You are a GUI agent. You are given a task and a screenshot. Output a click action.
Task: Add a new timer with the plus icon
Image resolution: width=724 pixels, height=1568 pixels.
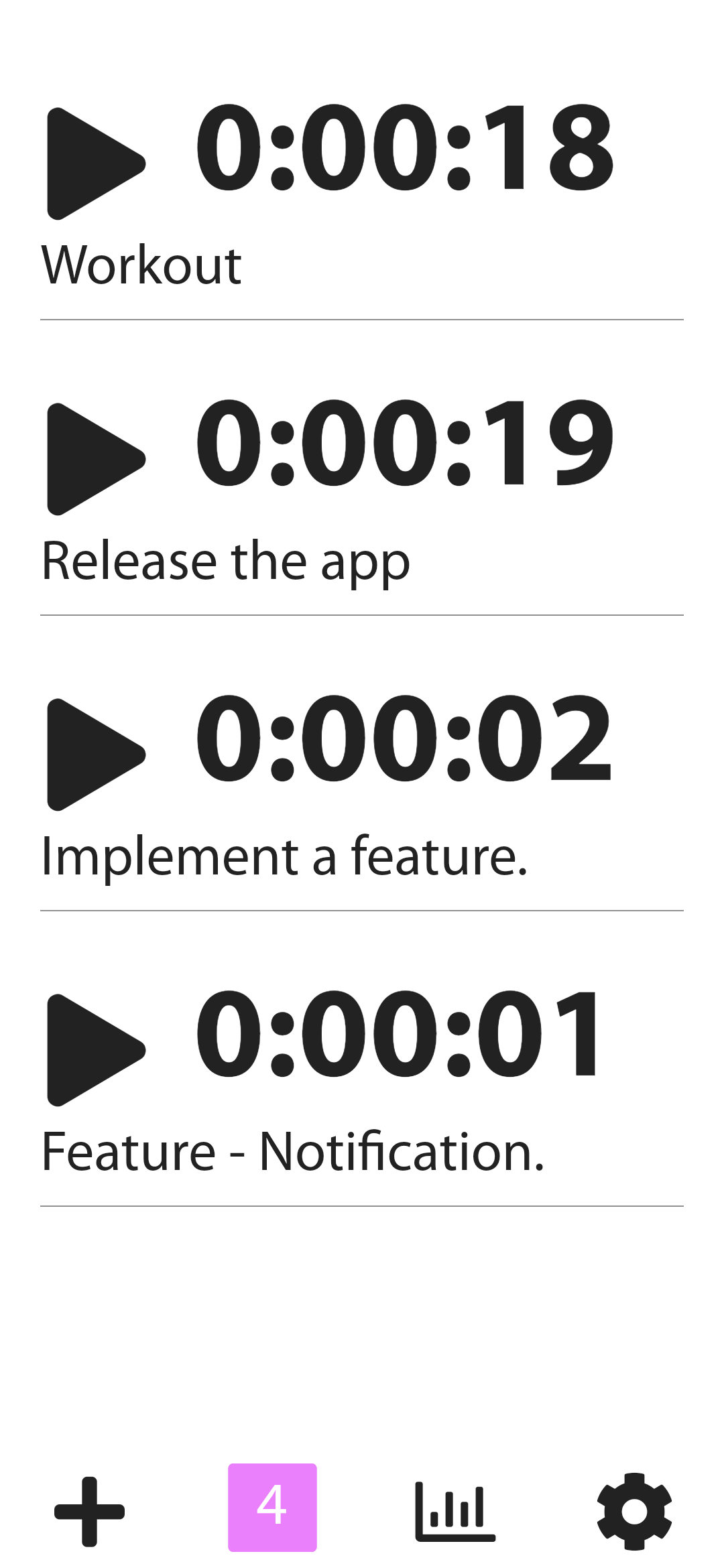point(89,1512)
